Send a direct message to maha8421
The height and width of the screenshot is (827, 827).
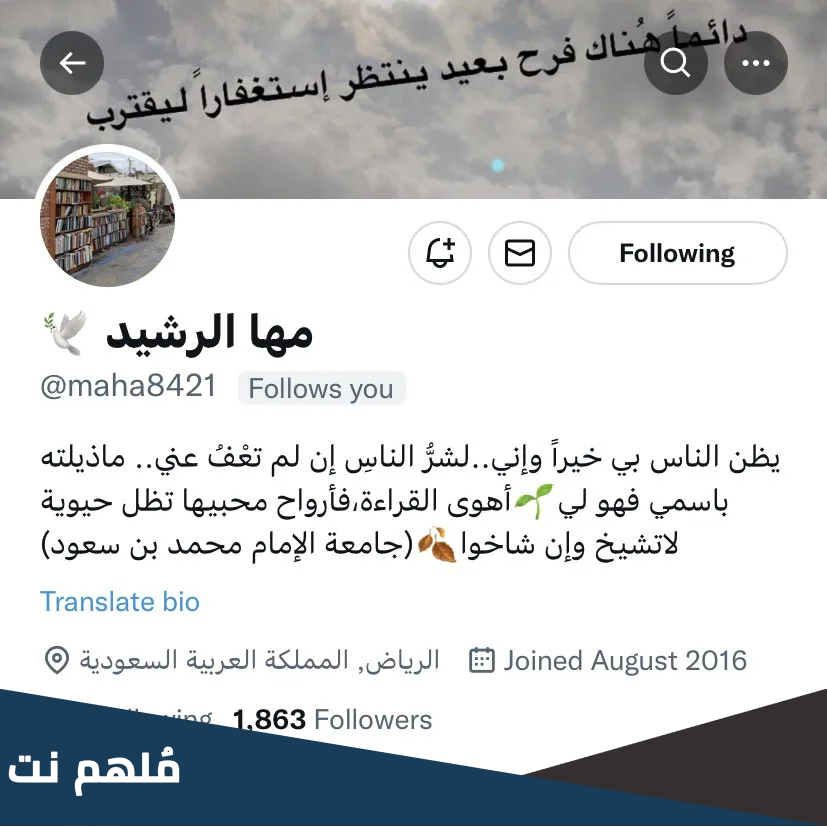point(520,253)
